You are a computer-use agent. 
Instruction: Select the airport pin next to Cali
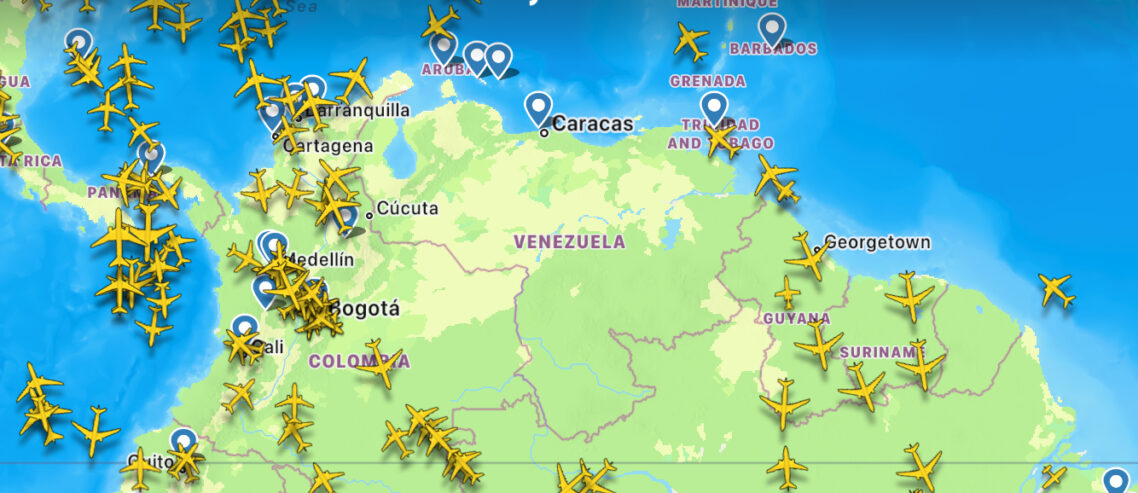point(245,328)
